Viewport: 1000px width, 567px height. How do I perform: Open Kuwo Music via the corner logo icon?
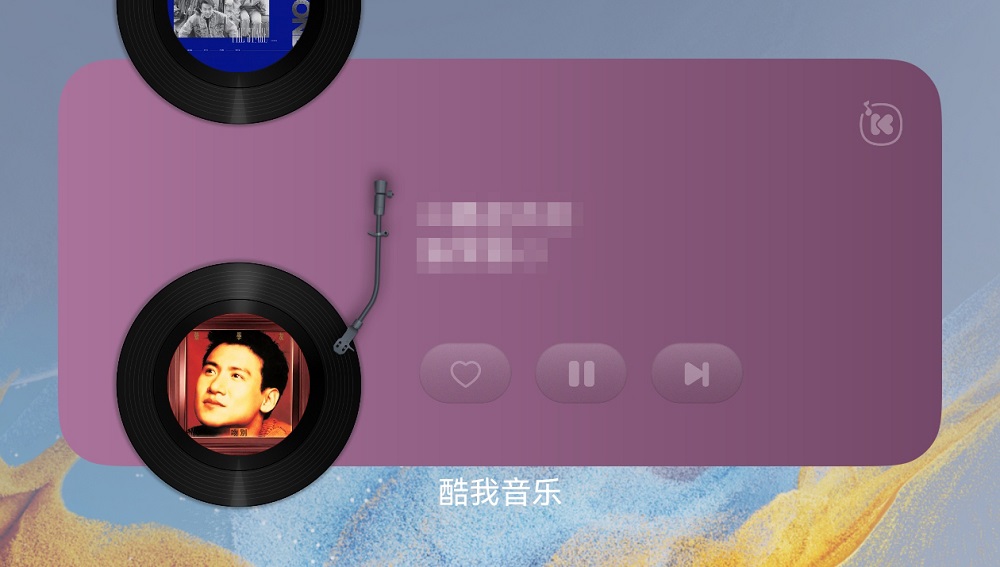[x=881, y=123]
